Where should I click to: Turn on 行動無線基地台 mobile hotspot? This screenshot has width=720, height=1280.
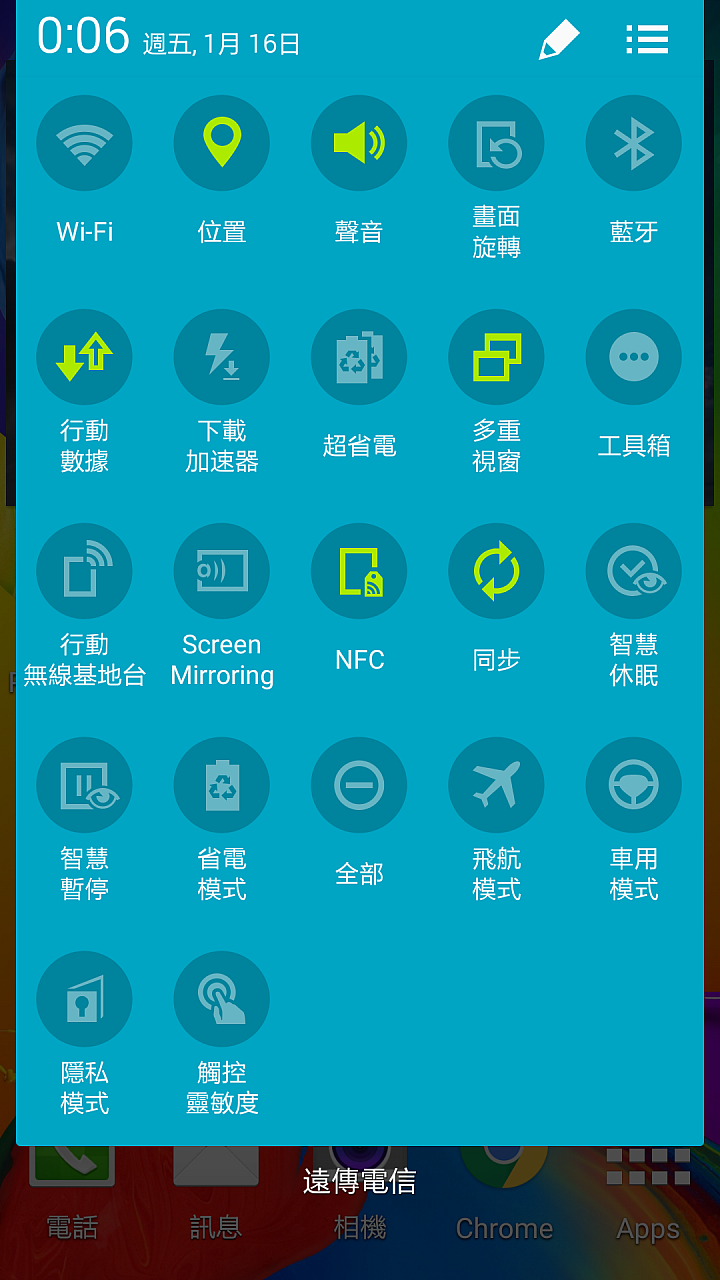(x=84, y=572)
